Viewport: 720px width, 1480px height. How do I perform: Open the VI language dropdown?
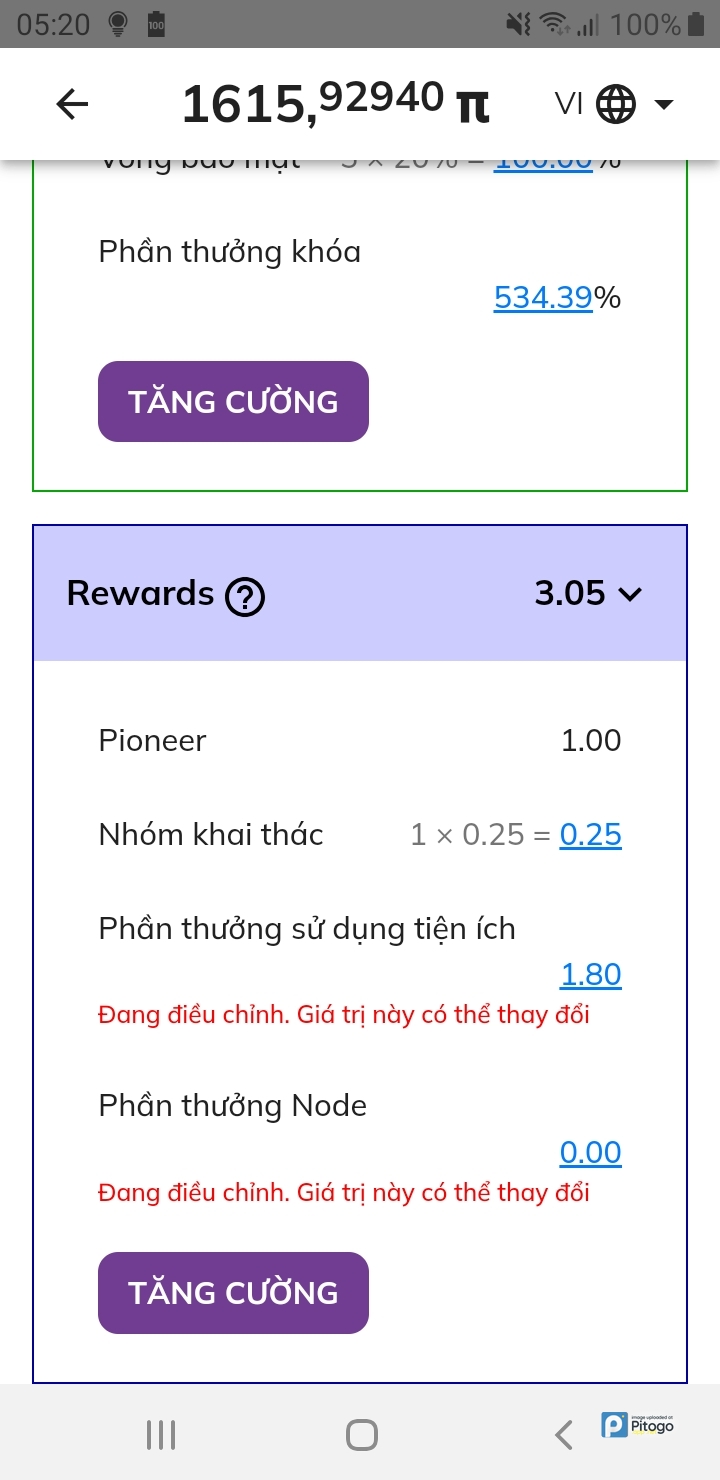pos(615,104)
